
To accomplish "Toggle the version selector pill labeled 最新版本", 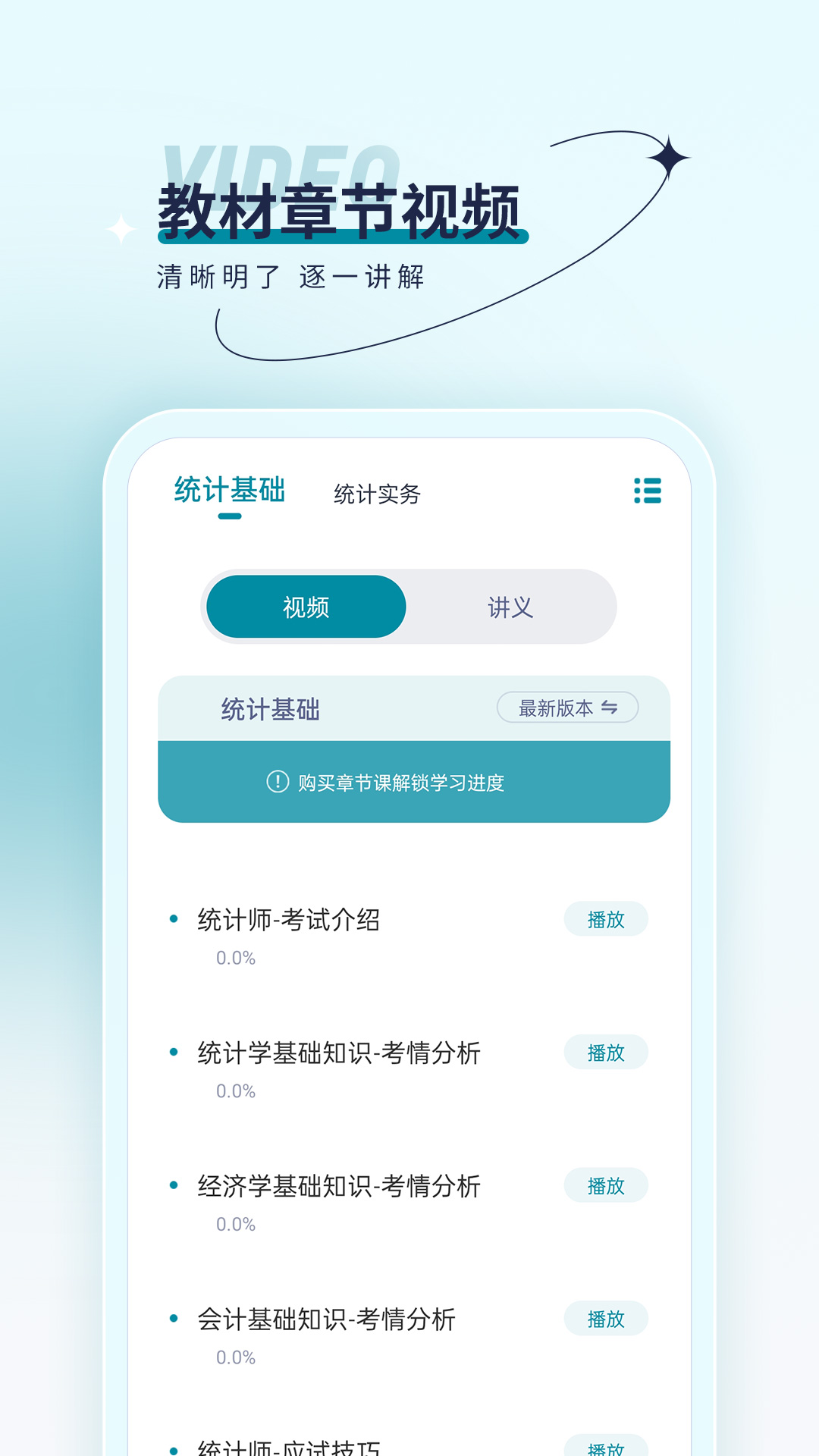I will 567,708.
